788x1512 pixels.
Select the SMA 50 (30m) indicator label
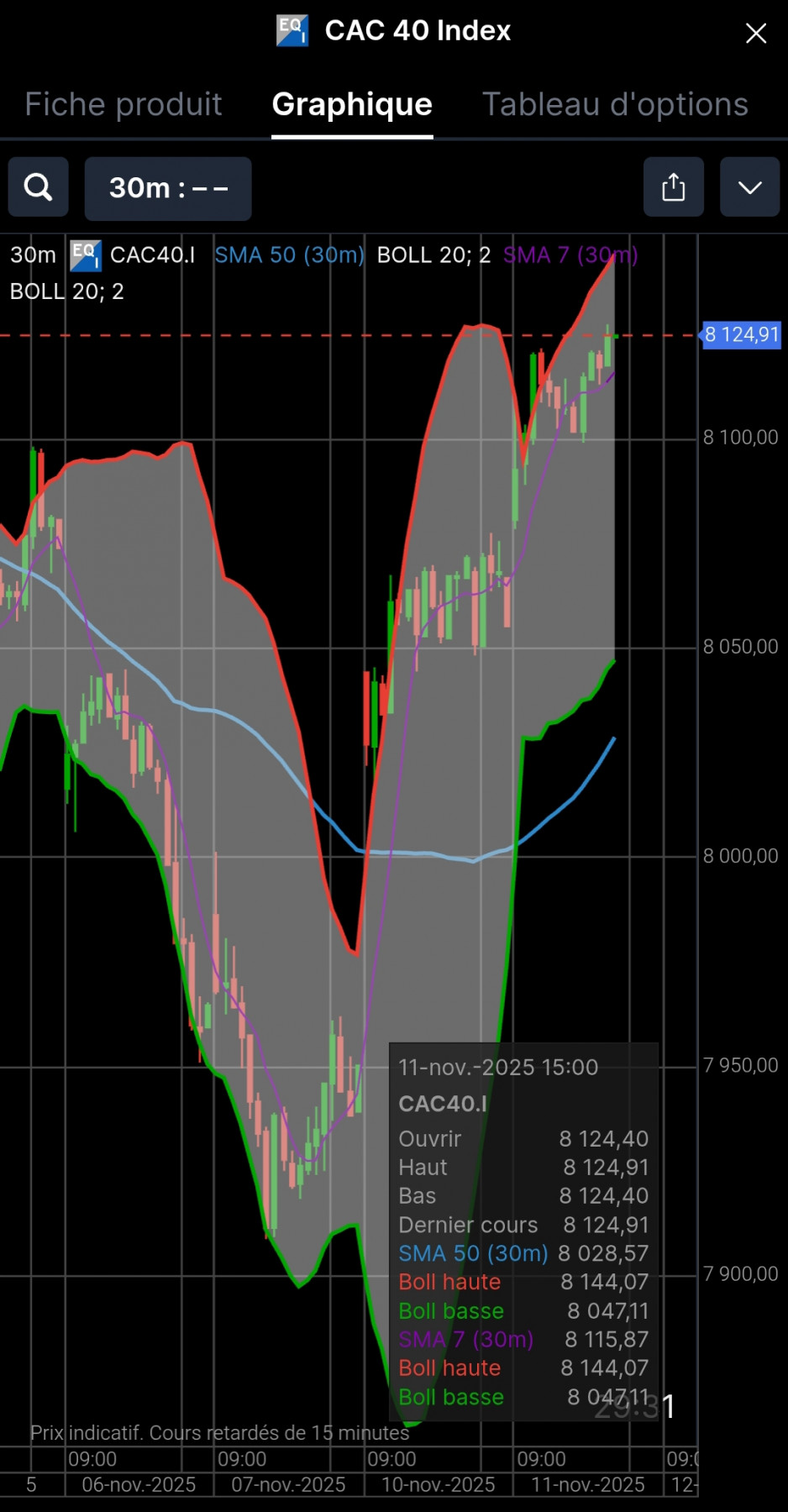tap(289, 255)
